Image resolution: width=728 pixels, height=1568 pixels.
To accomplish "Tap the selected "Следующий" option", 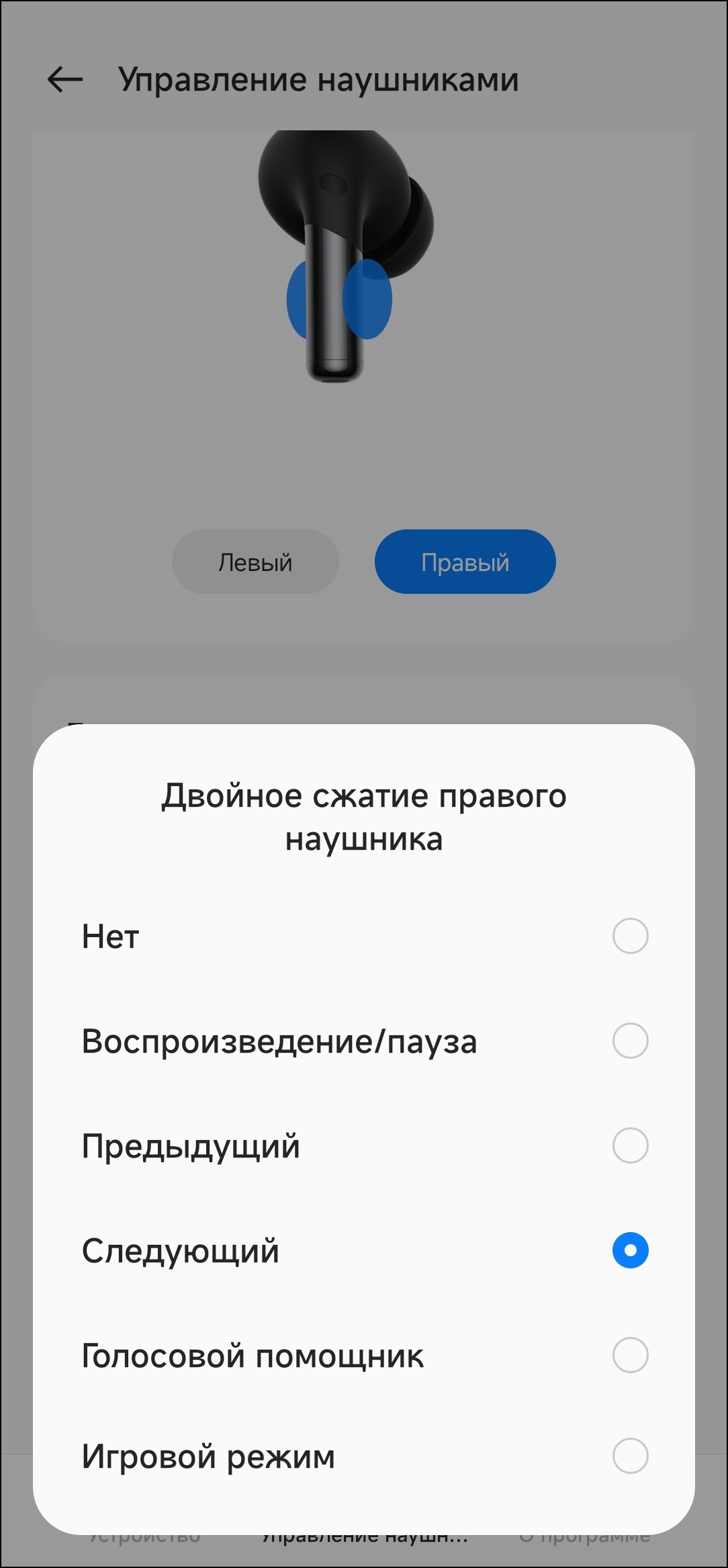I will click(x=630, y=1250).
